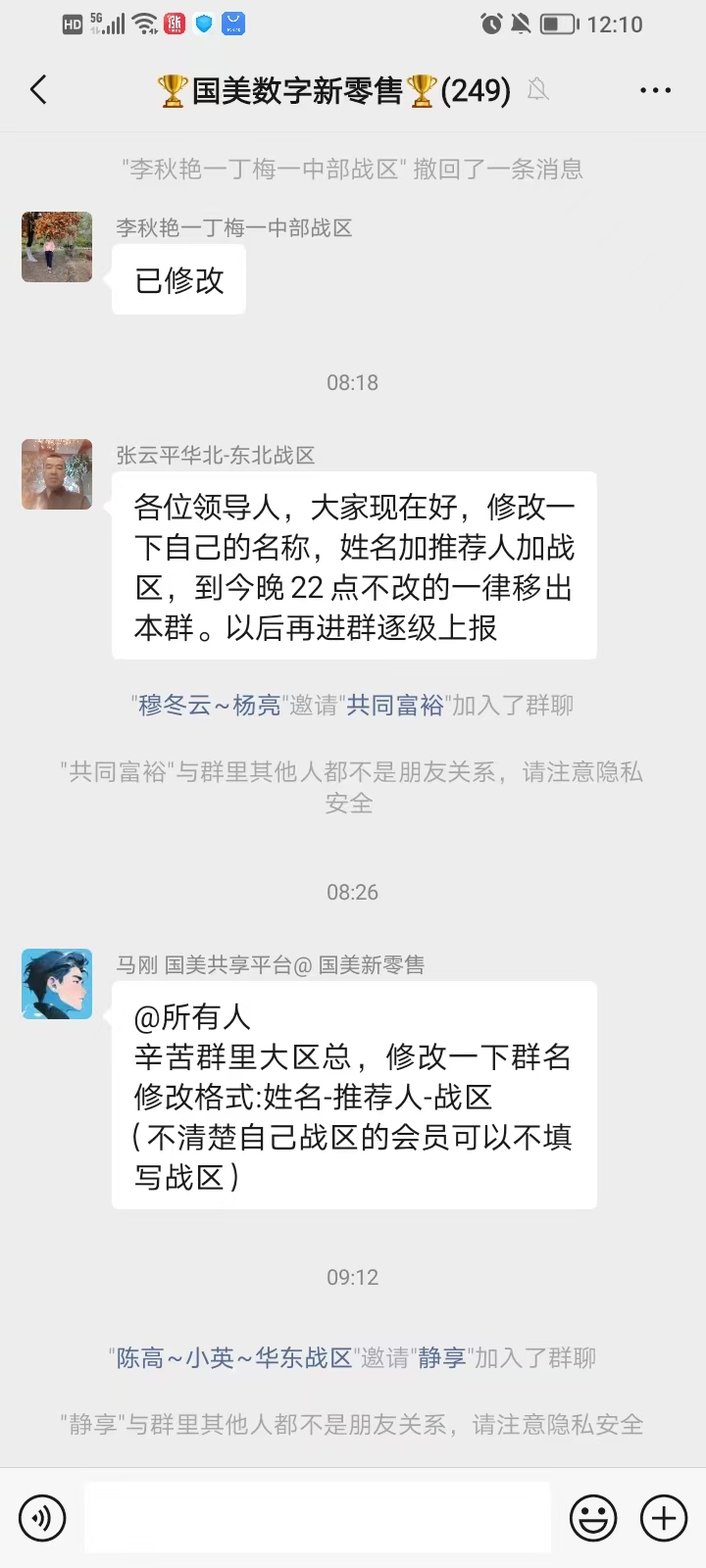Select 马刚's @所有人 message bubble
706x1568 pixels.
[353, 1096]
